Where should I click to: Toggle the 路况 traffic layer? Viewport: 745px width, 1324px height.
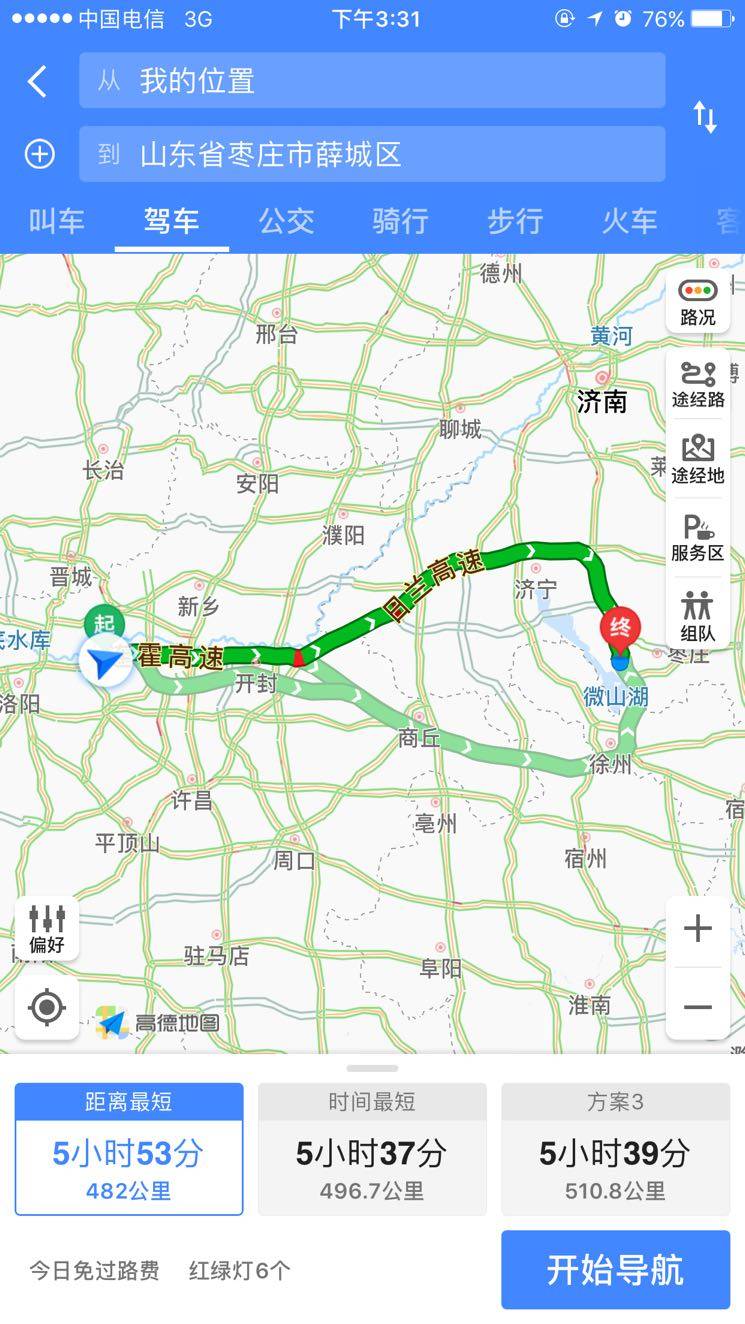click(x=698, y=302)
